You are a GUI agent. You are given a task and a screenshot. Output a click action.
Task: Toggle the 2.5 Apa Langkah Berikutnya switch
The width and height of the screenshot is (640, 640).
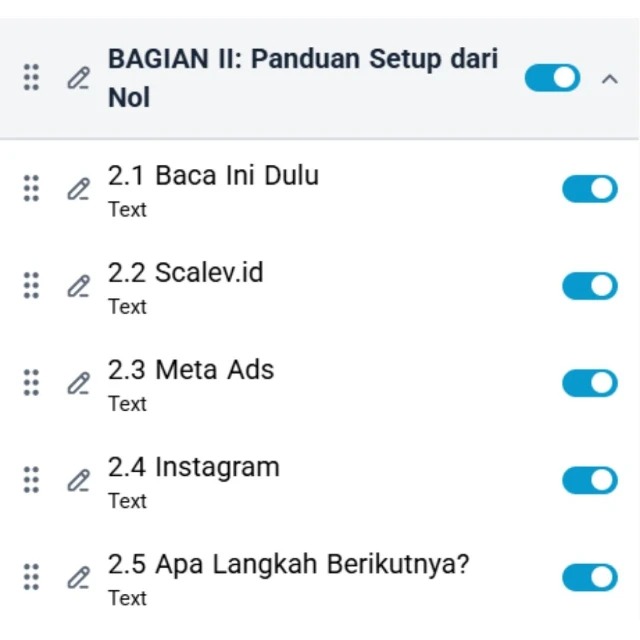click(589, 577)
